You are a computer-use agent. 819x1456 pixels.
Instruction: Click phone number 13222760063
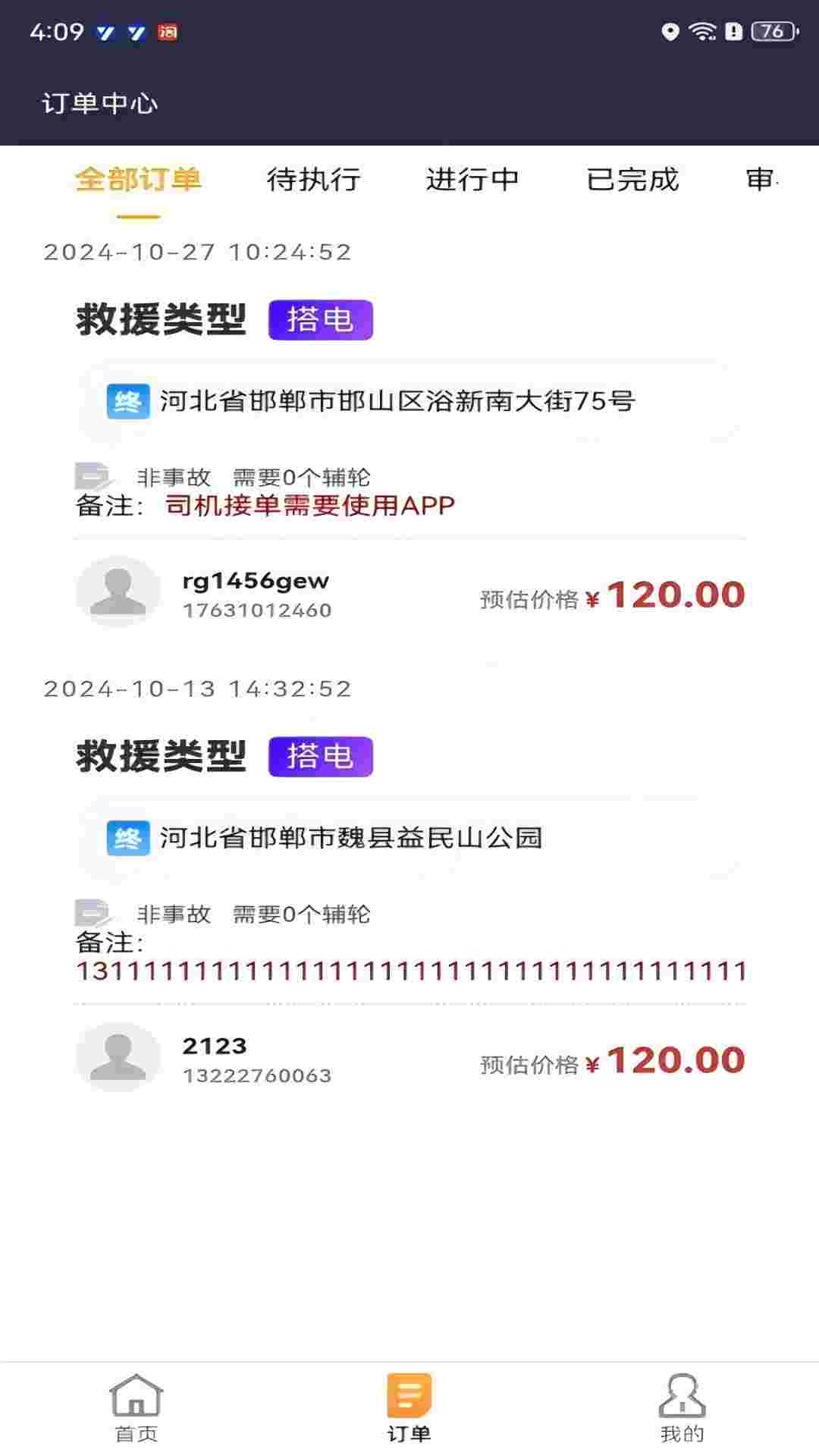(x=256, y=1074)
